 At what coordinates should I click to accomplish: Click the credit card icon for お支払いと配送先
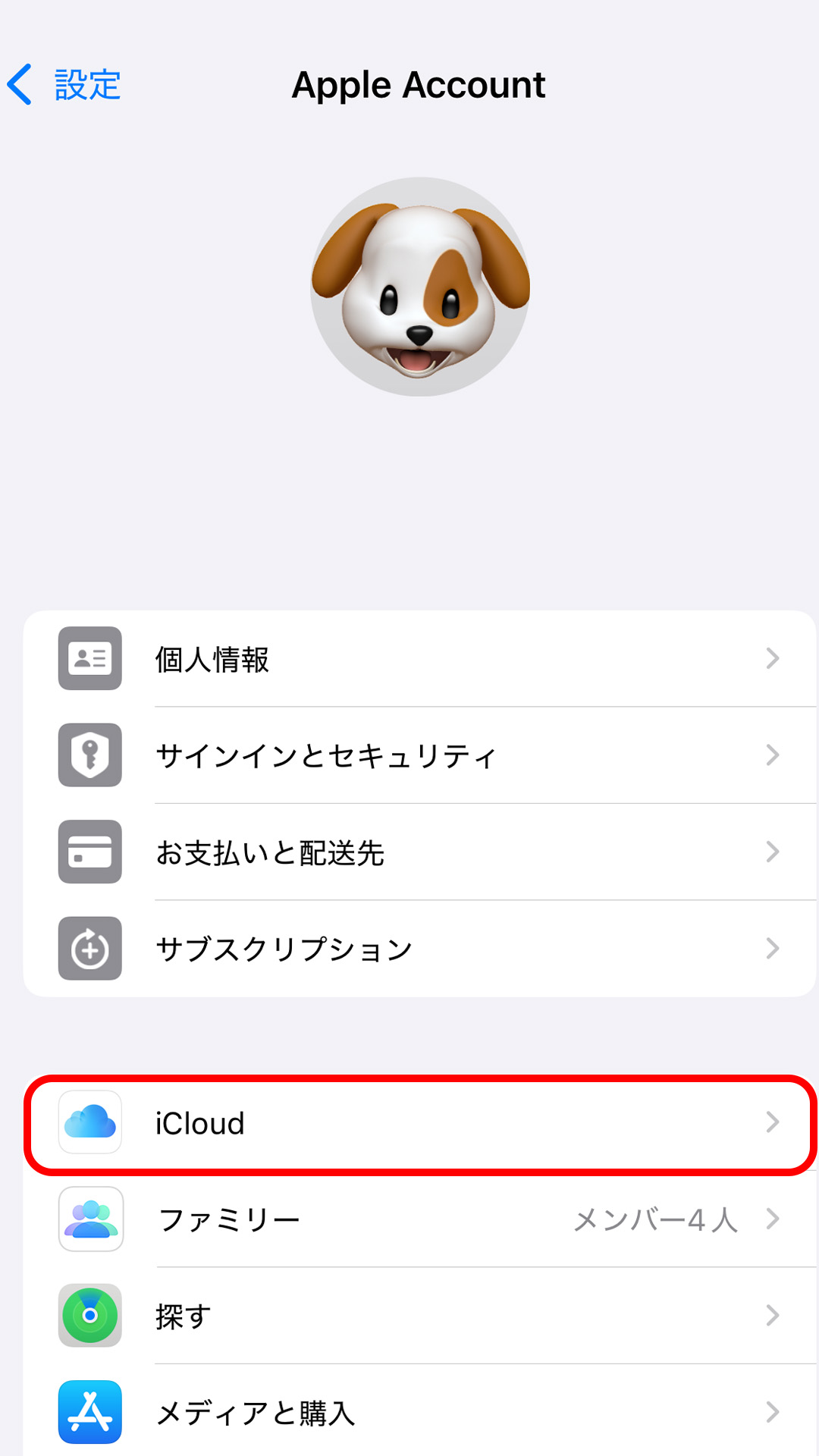click(x=89, y=852)
